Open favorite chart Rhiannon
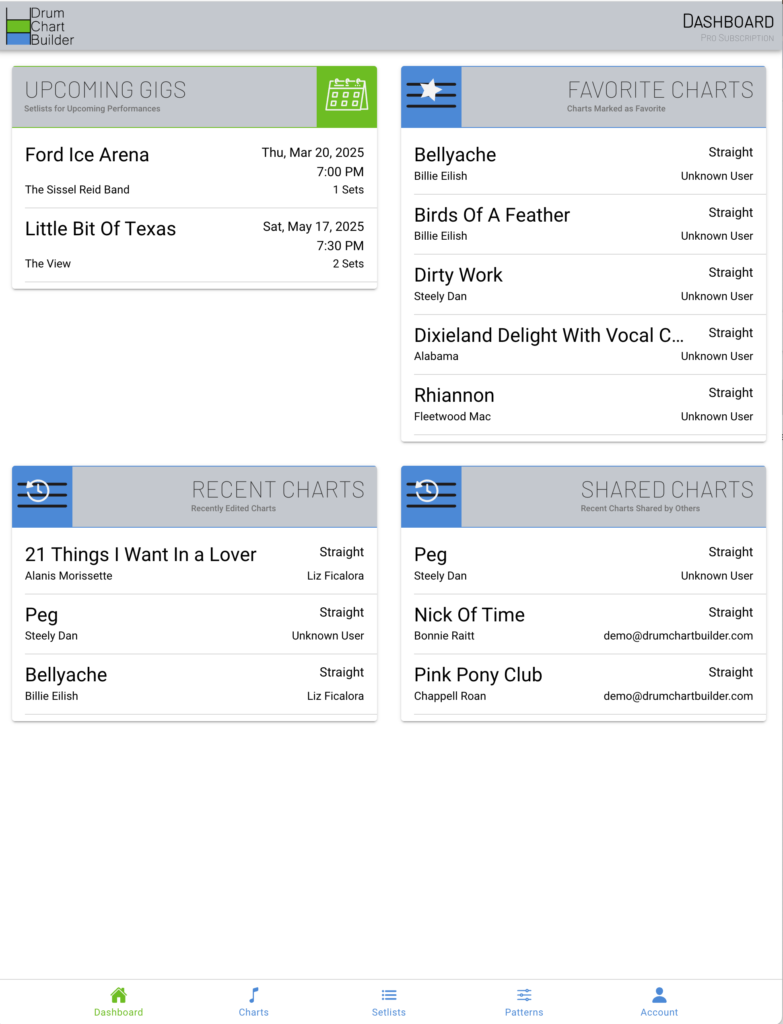This screenshot has width=783, height=1024. pos(583,404)
